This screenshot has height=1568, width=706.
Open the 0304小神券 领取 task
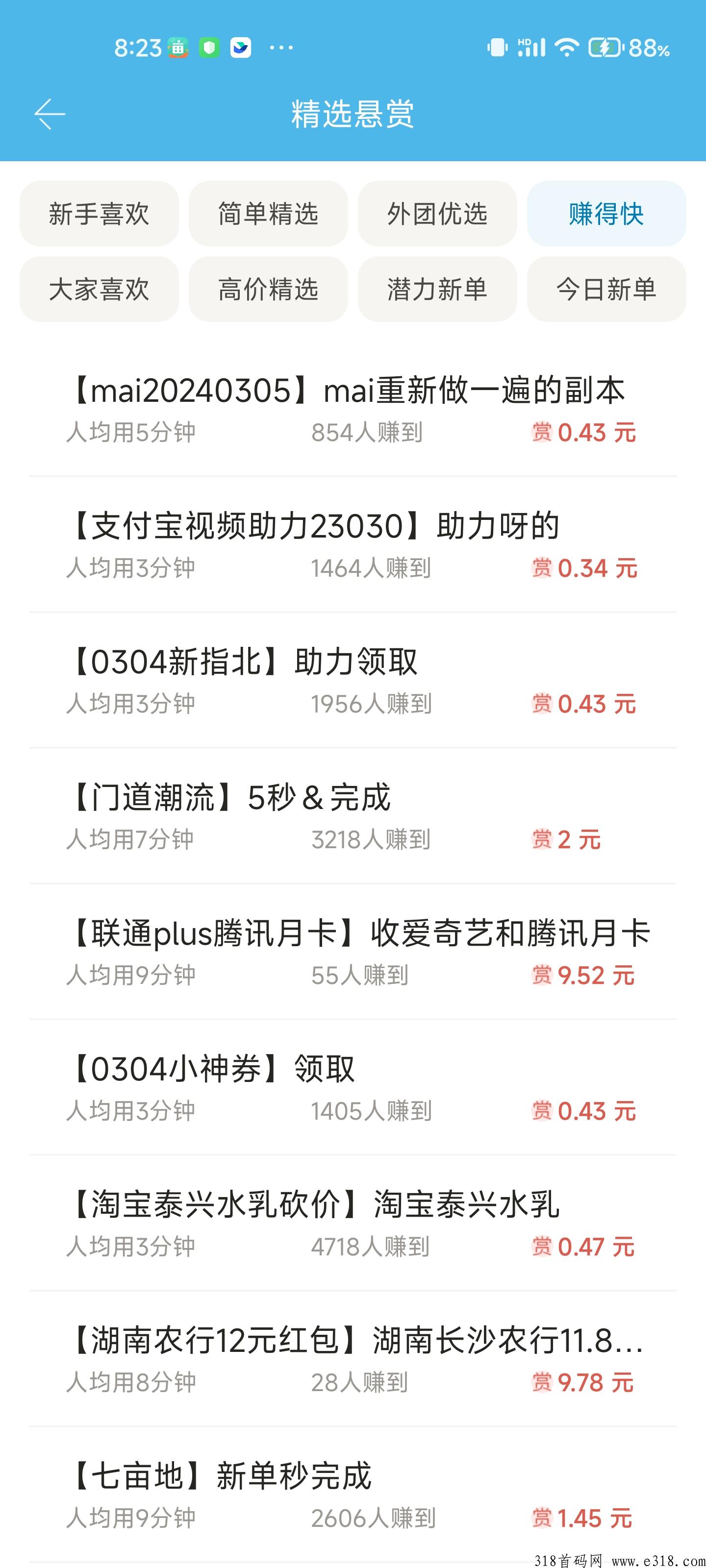click(353, 1088)
